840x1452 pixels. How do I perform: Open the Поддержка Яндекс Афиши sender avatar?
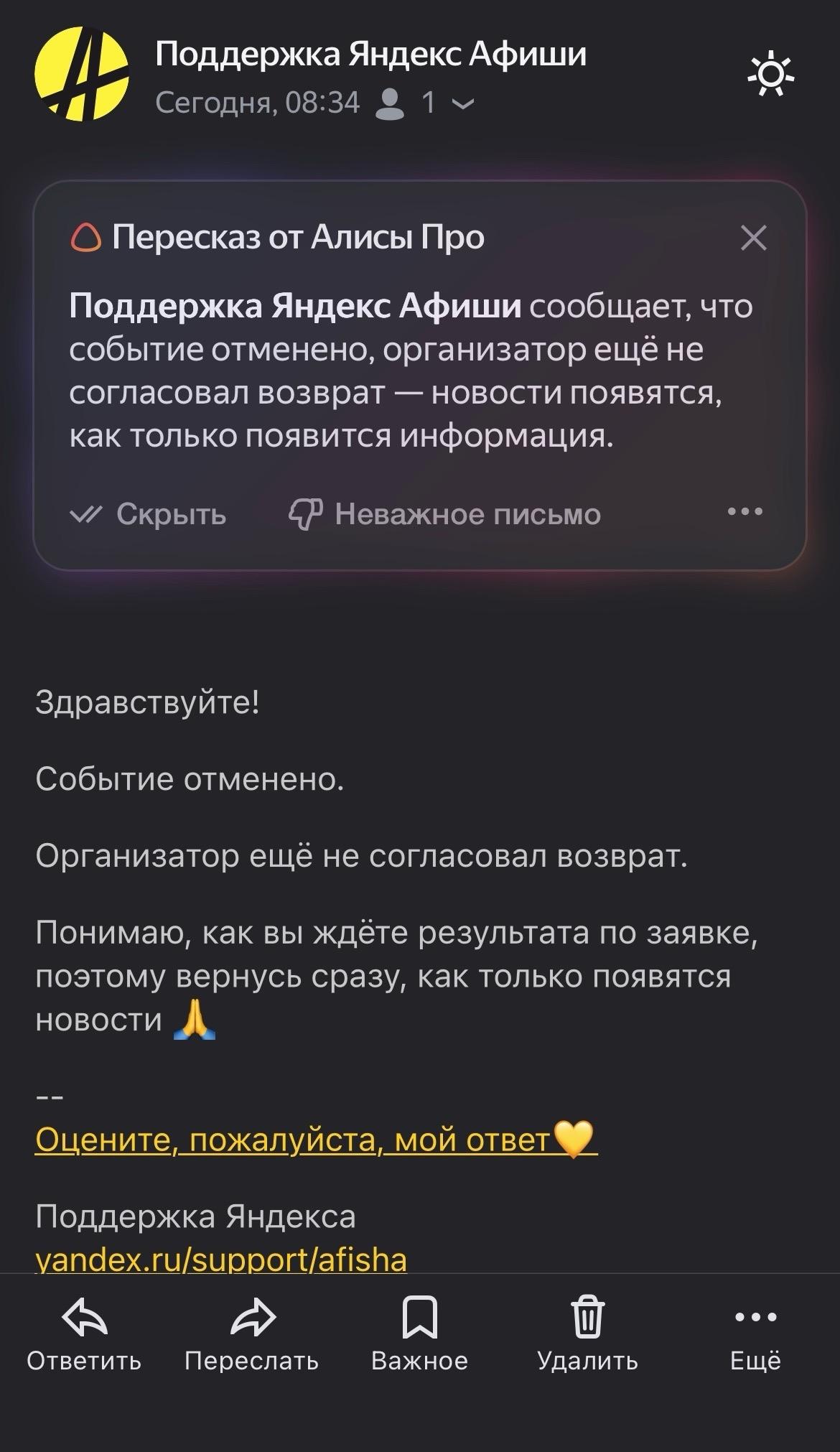[x=81, y=73]
